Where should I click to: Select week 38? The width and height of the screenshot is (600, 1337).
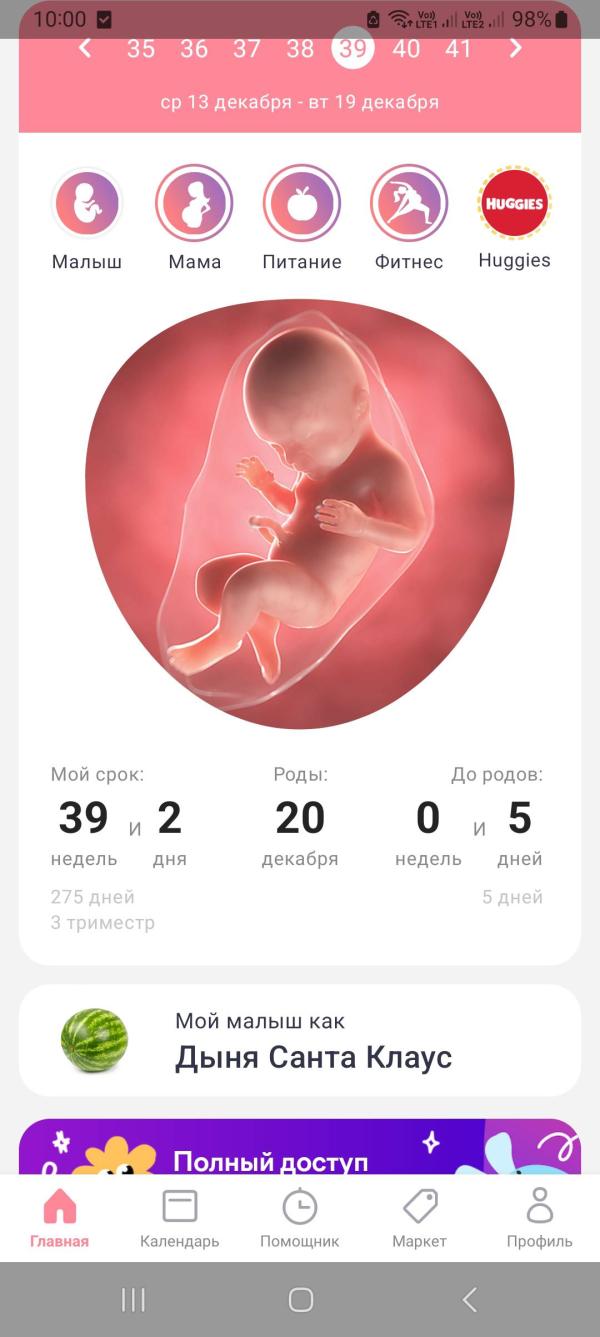300,48
